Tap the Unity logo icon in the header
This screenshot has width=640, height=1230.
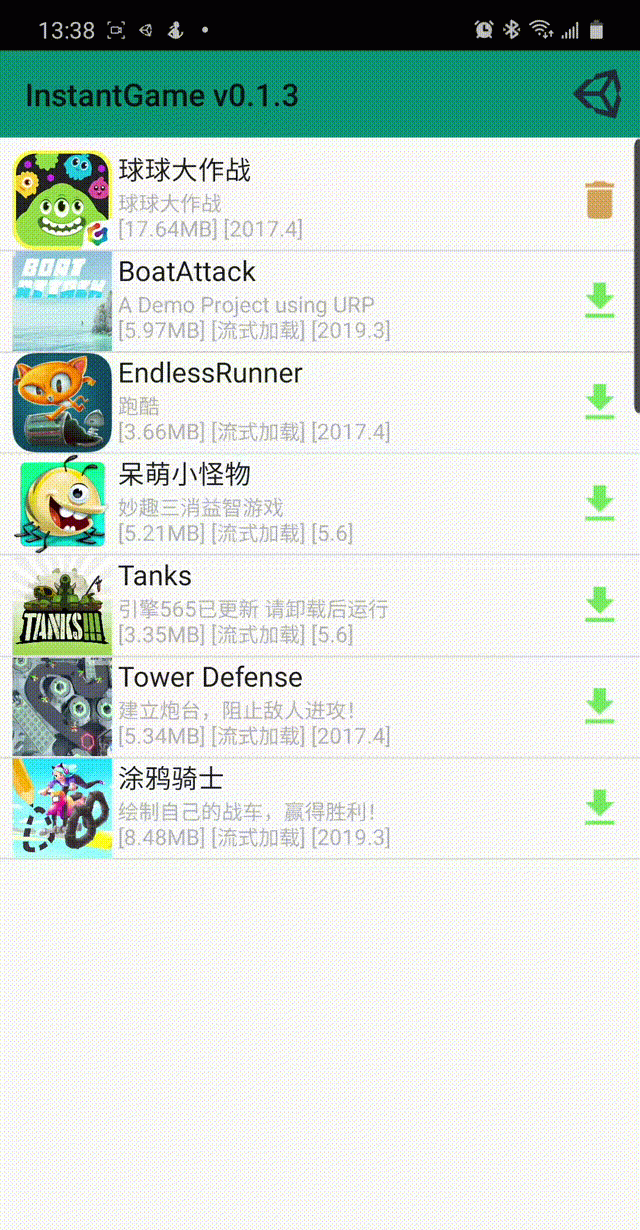(597, 95)
